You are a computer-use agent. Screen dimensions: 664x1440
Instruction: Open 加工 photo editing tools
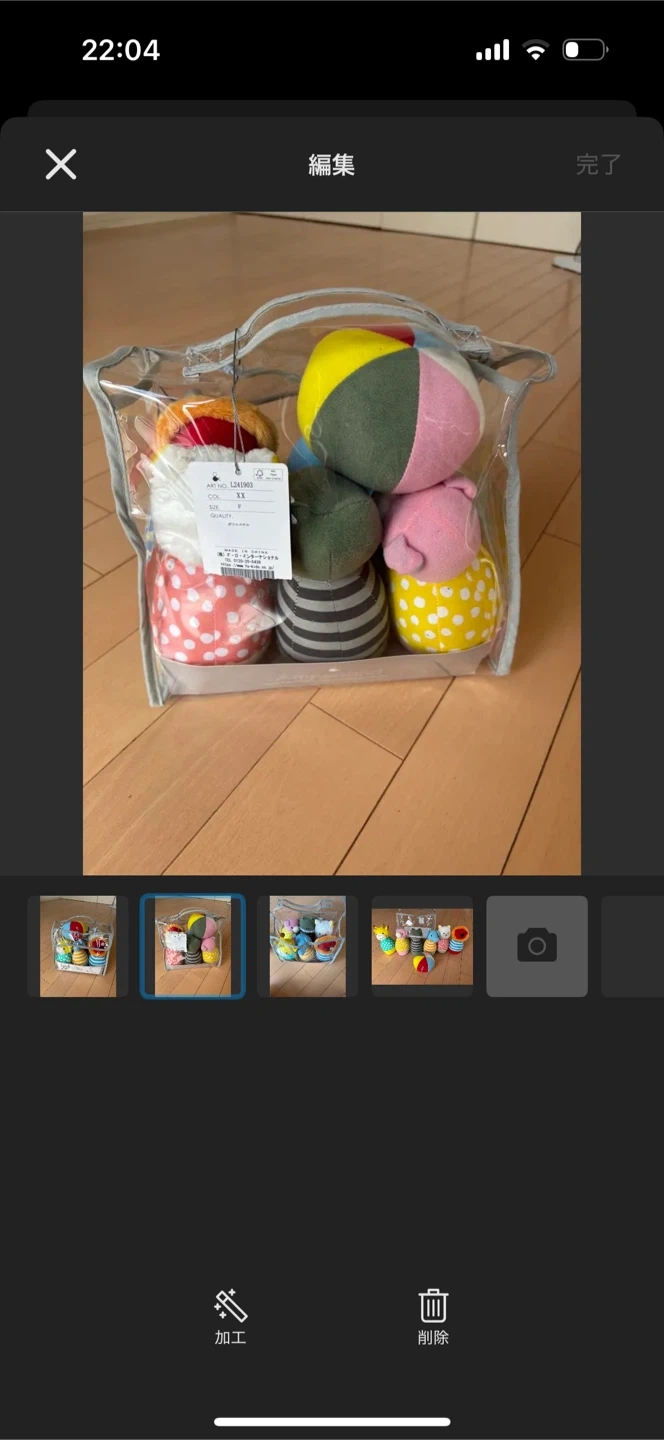(x=230, y=1316)
